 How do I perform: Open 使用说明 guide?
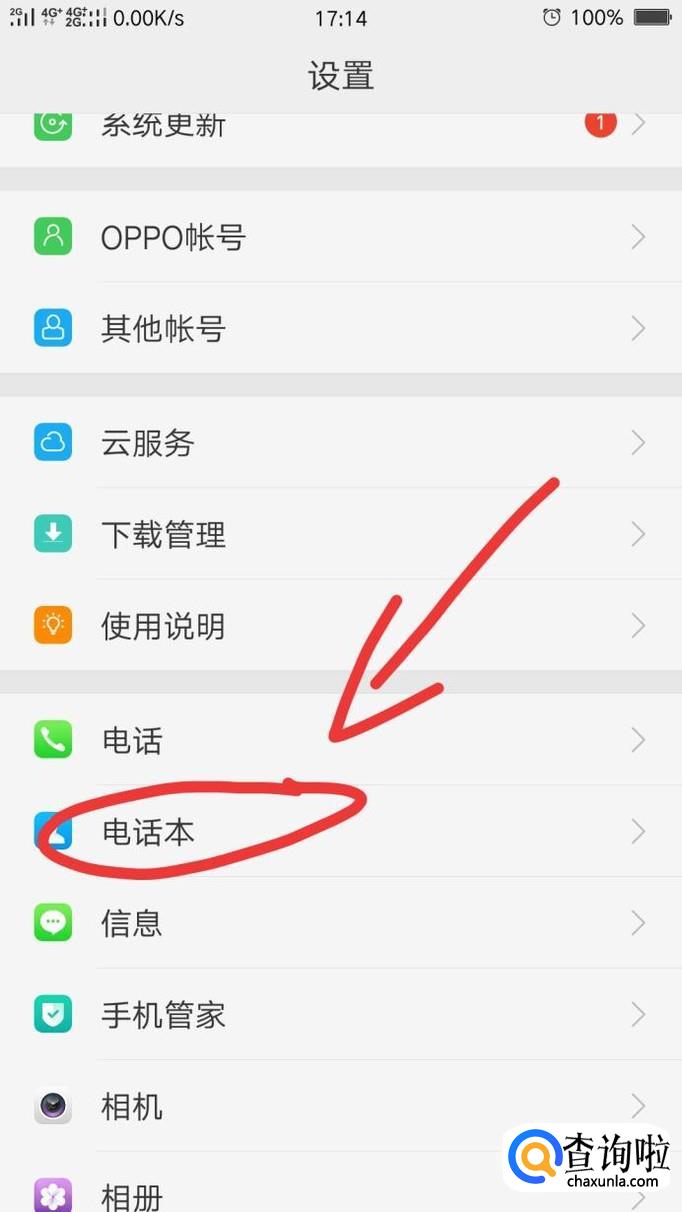click(x=341, y=626)
